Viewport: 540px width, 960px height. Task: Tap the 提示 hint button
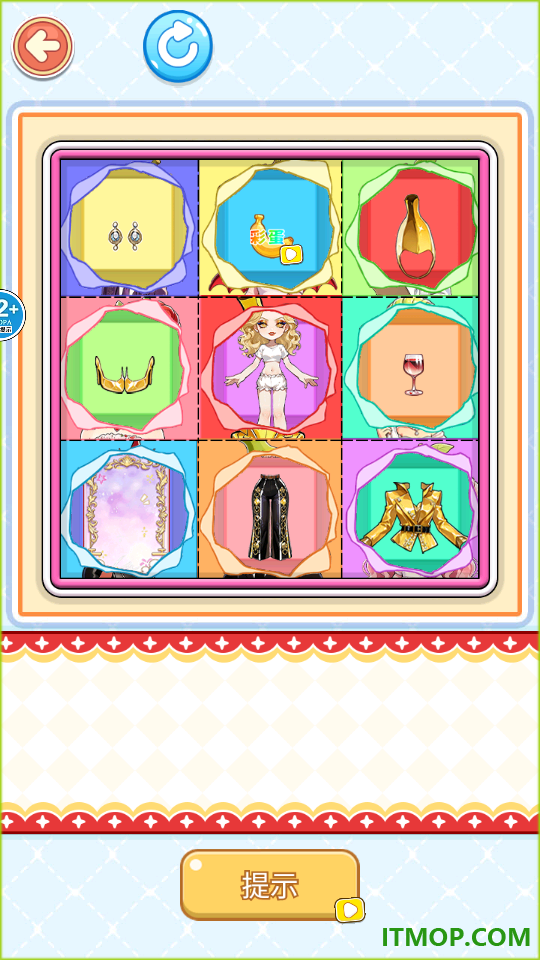pos(269,885)
